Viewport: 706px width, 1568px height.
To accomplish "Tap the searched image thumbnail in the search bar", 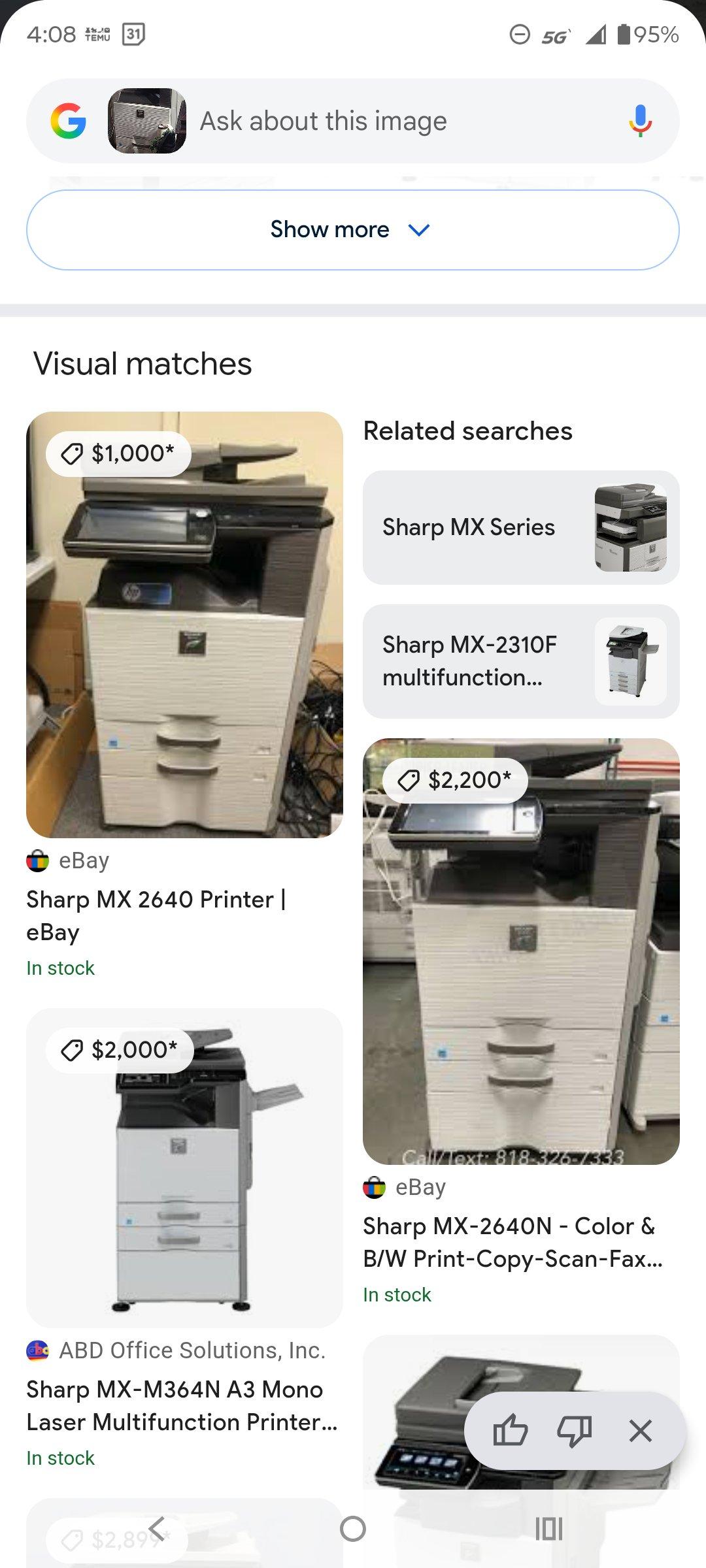I will [146, 121].
